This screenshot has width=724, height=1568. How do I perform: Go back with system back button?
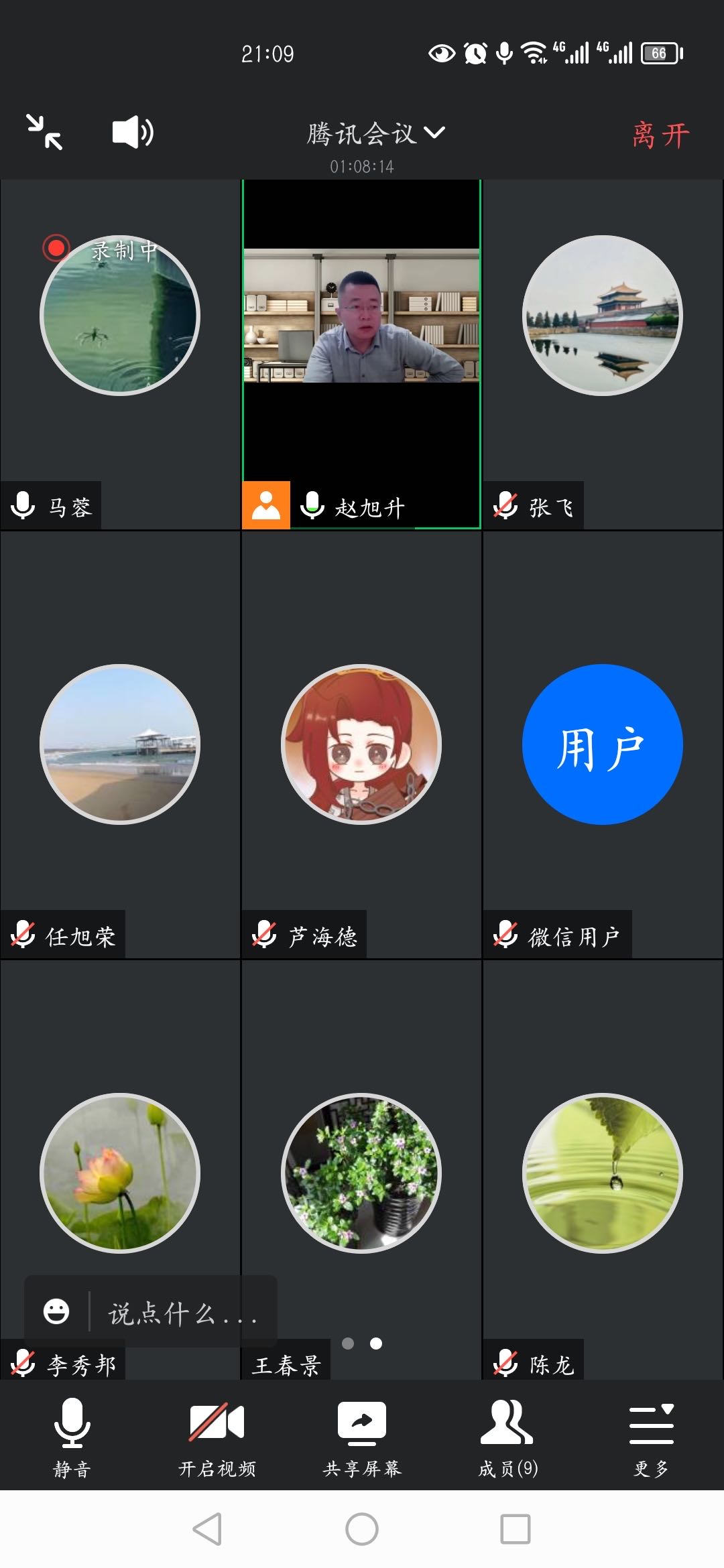pyautogui.click(x=207, y=1529)
